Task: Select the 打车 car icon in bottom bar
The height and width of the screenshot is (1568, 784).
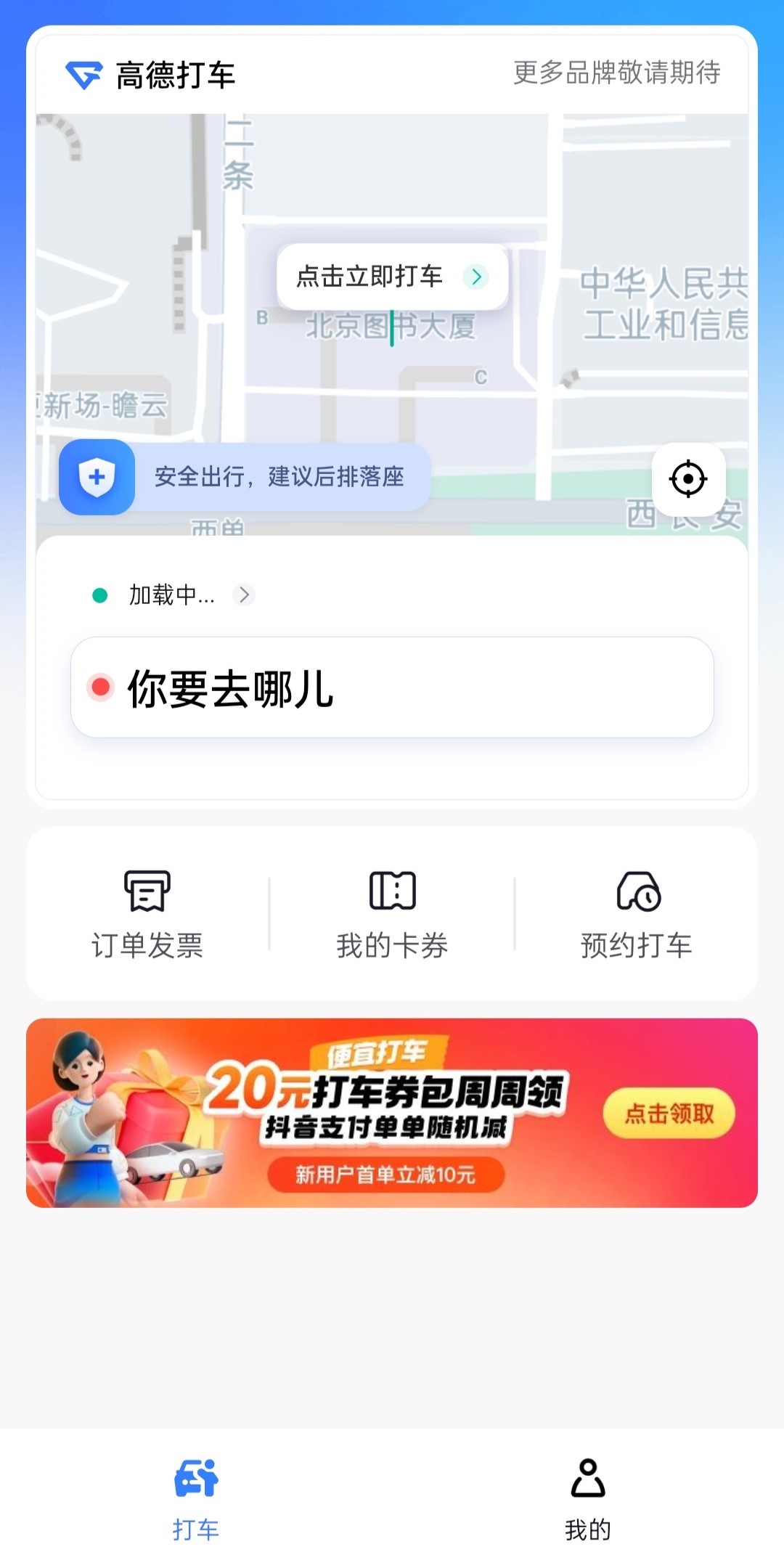Action: [195, 1475]
